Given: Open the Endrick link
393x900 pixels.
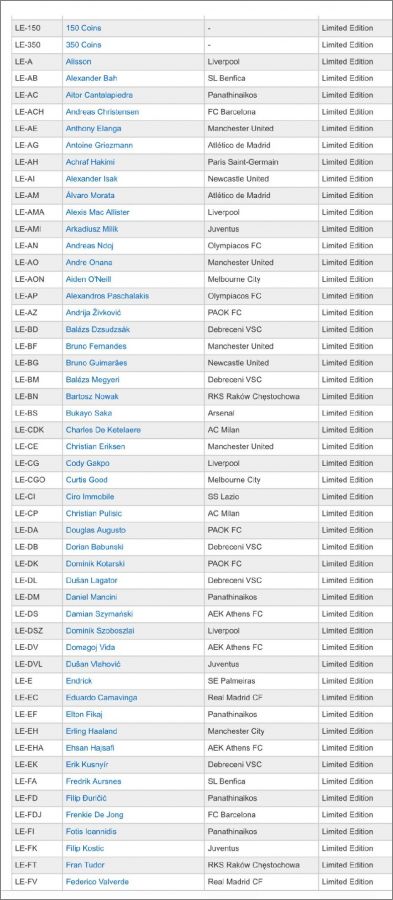Looking at the screenshot, I should 79,681.
